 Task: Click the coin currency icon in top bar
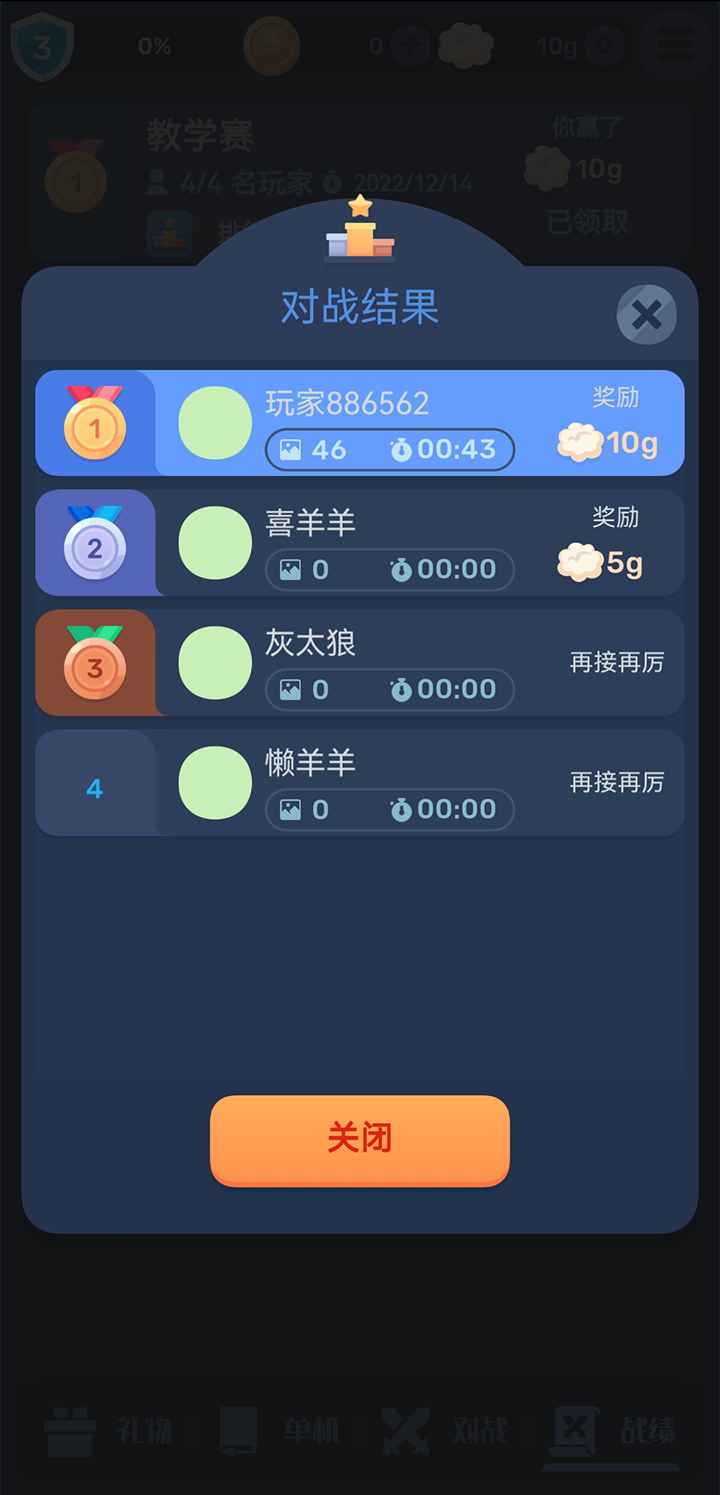270,44
